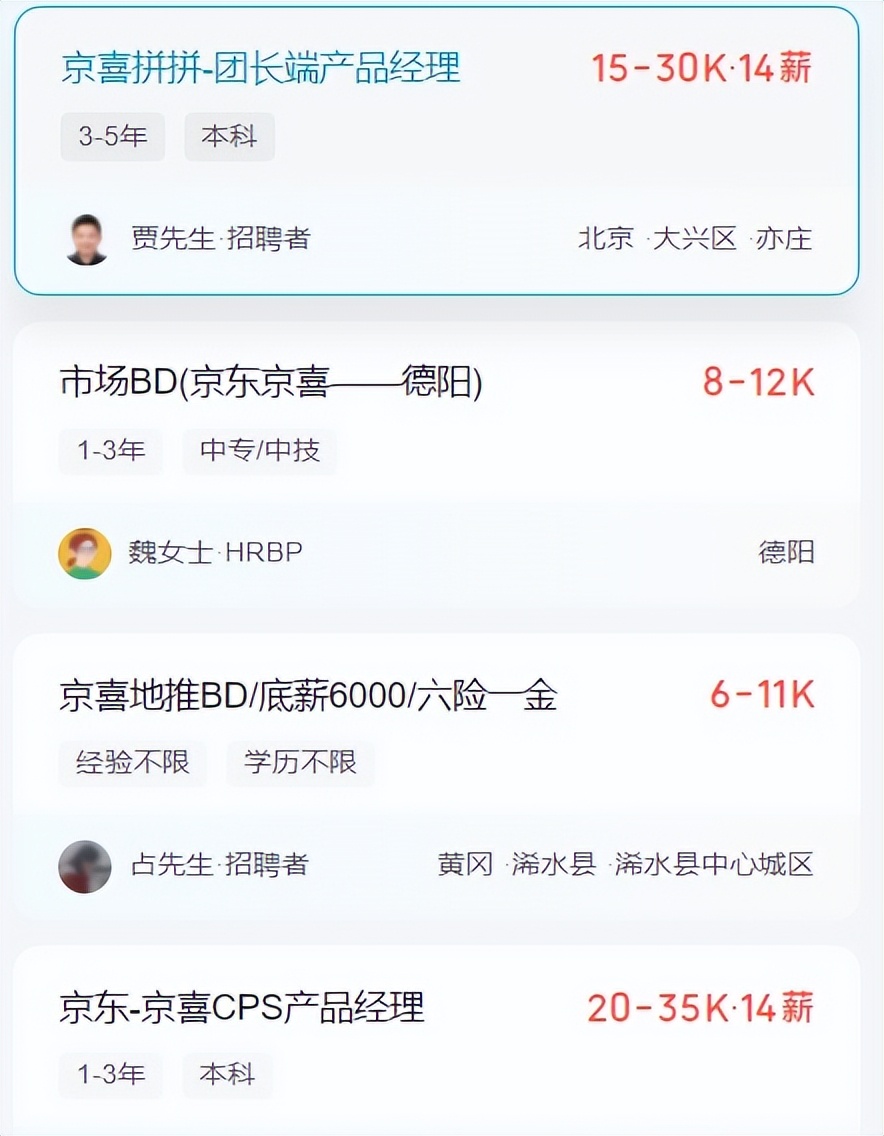Click 占先生's avatar photo
This screenshot has width=884, height=1136.
pyautogui.click(x=85, y=867)
